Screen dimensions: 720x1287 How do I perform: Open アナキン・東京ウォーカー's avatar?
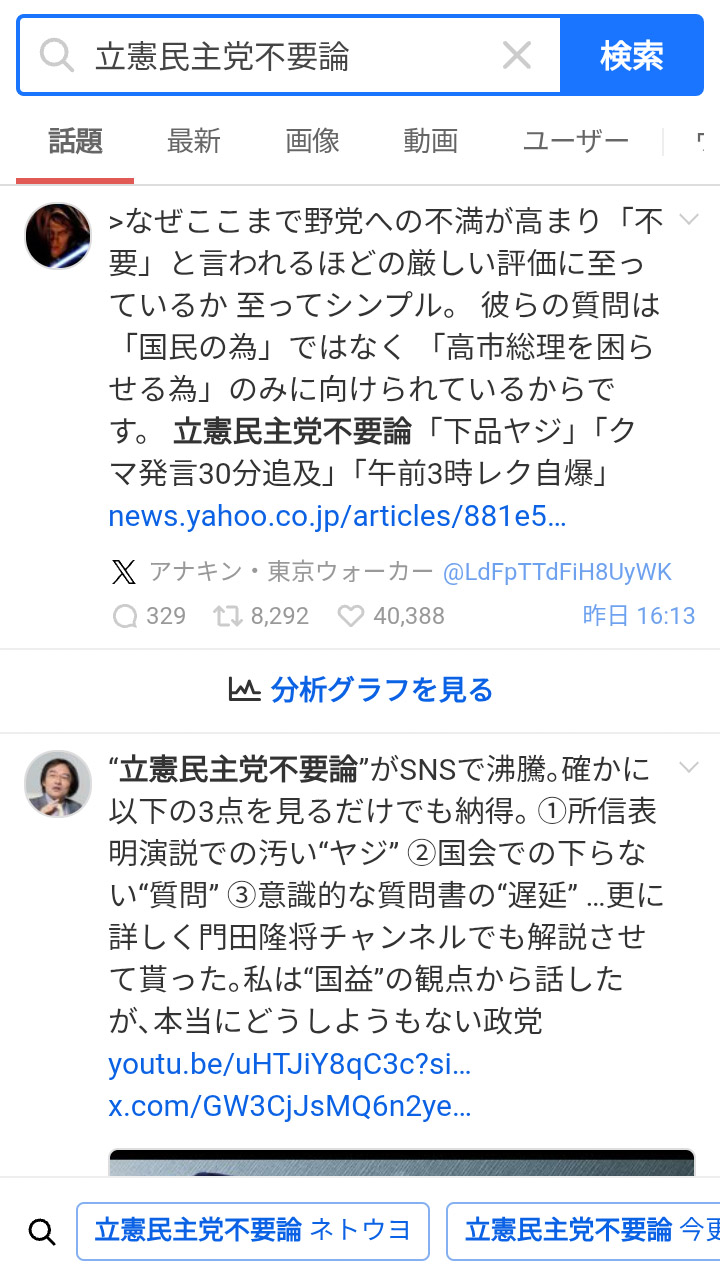(58, 236)
